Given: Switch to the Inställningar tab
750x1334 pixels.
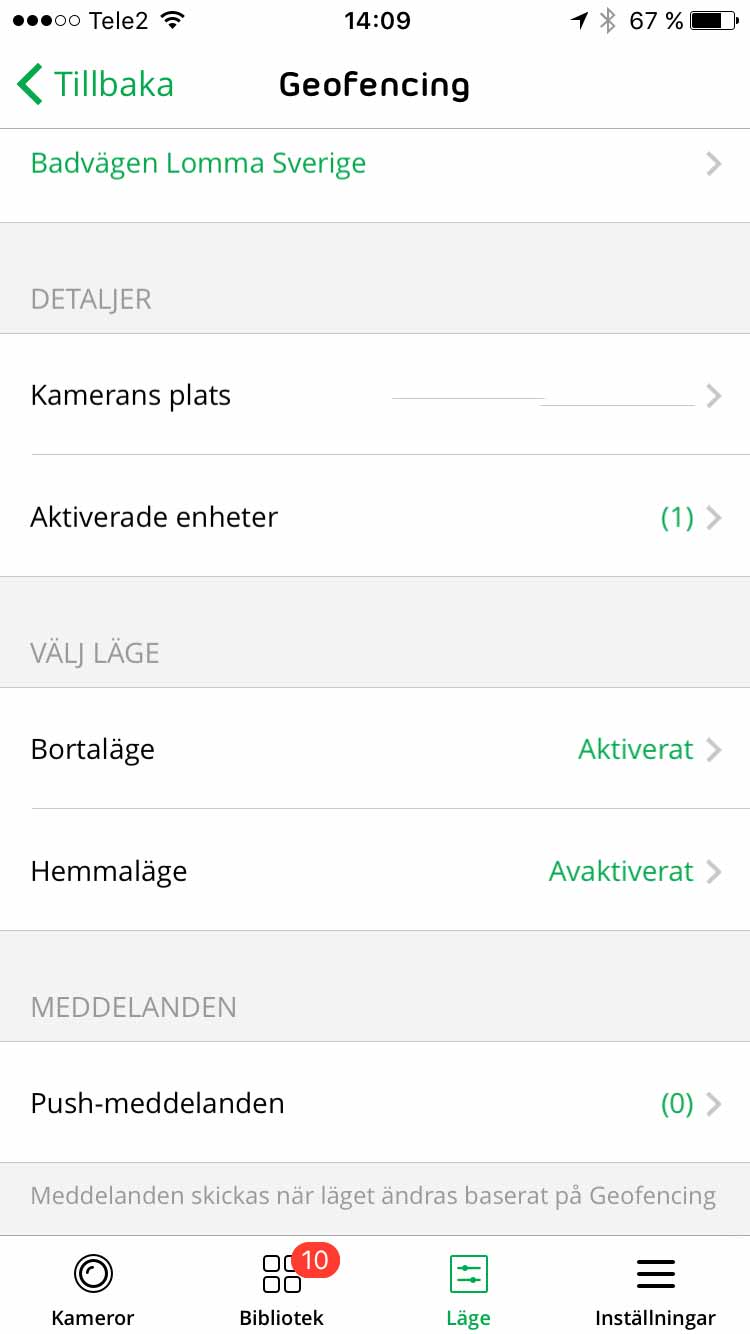Looking at the screenshot, I should 655,1290.
